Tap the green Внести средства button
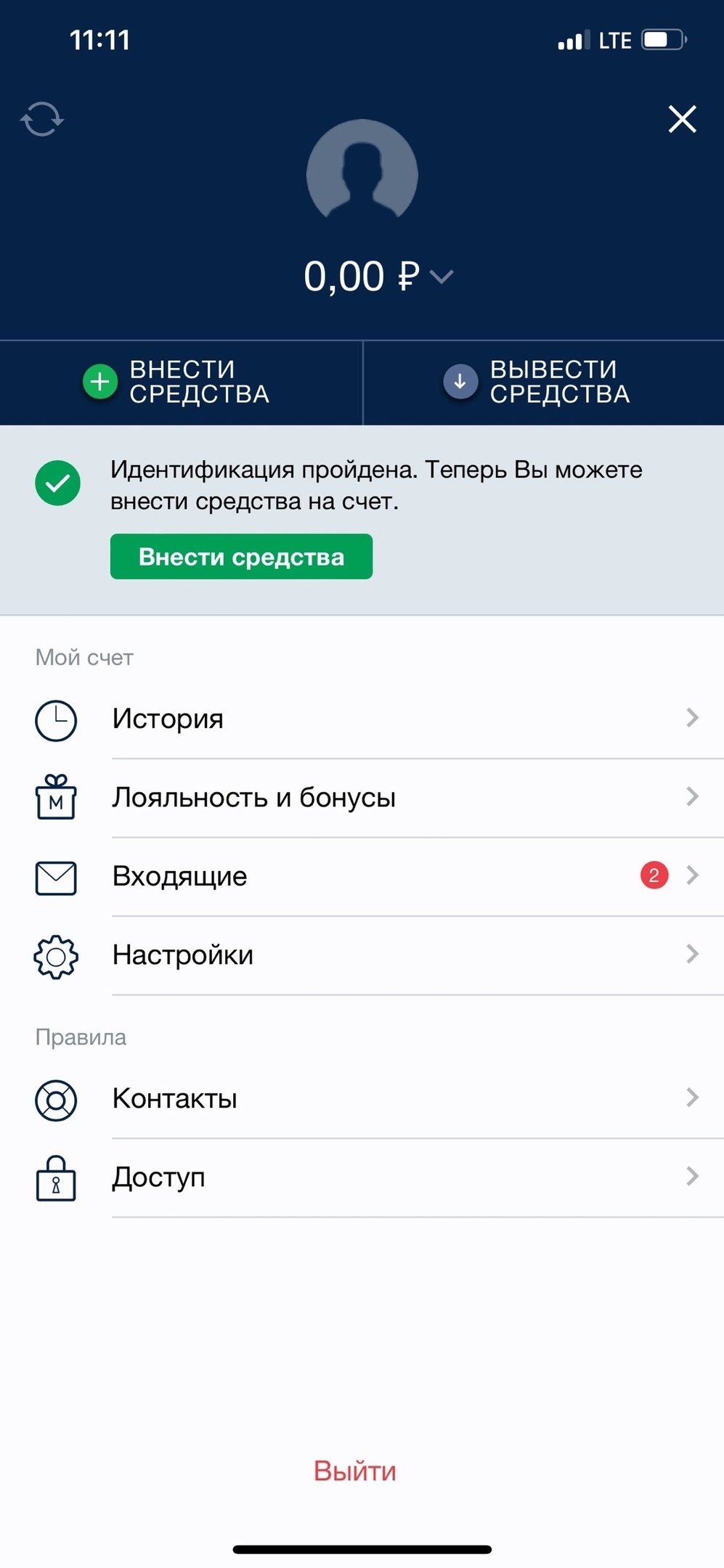The image size is (724, 1568). [241, 557]
